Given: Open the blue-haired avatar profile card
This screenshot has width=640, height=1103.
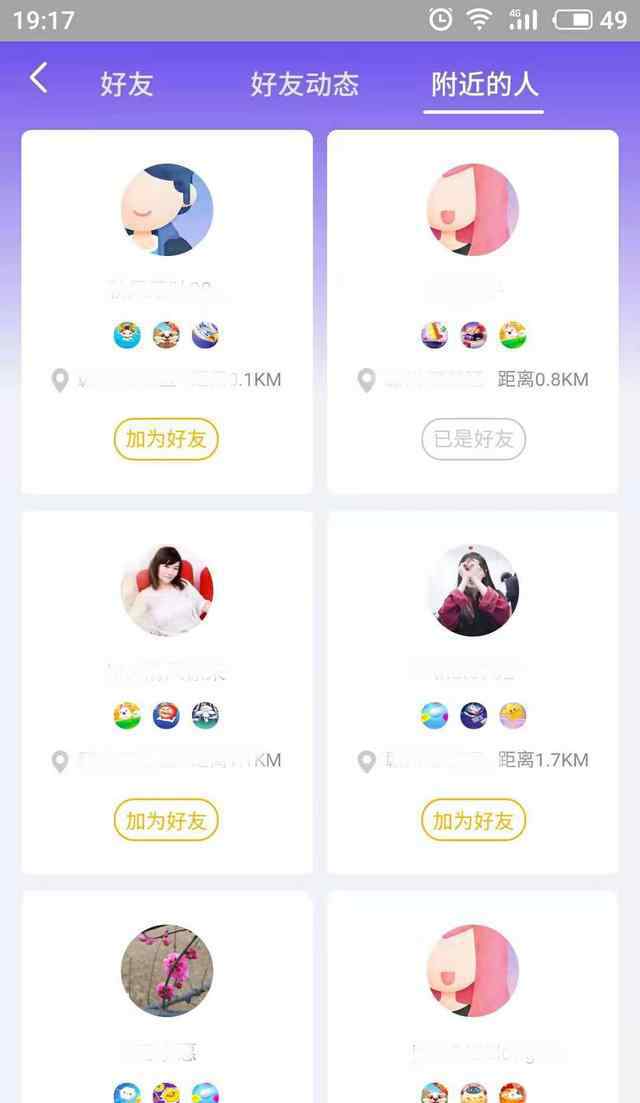Looking at the screenshot, I should point(167,210).
